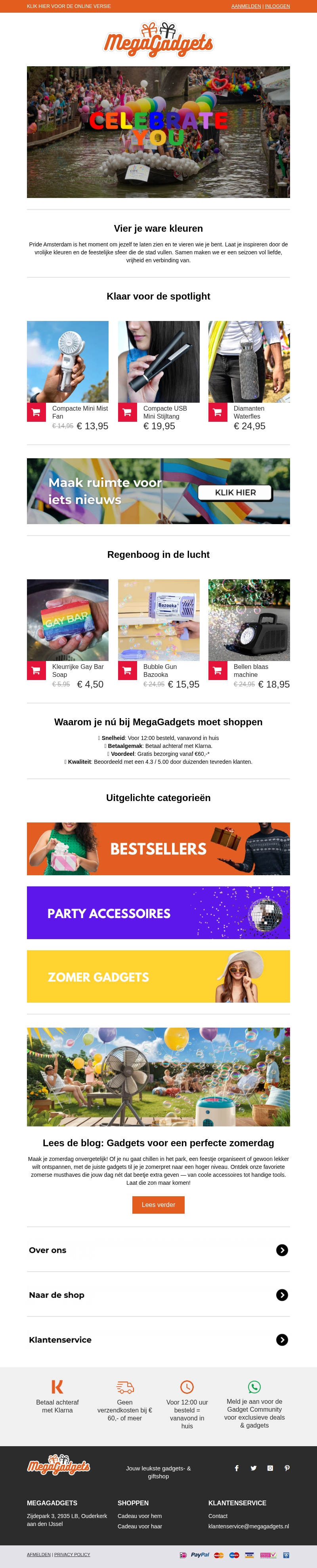Tap the Klik Hier banner button
The height and width of the screenshot is (1568, 317).
pyautogui.click(x=235, y=492)
